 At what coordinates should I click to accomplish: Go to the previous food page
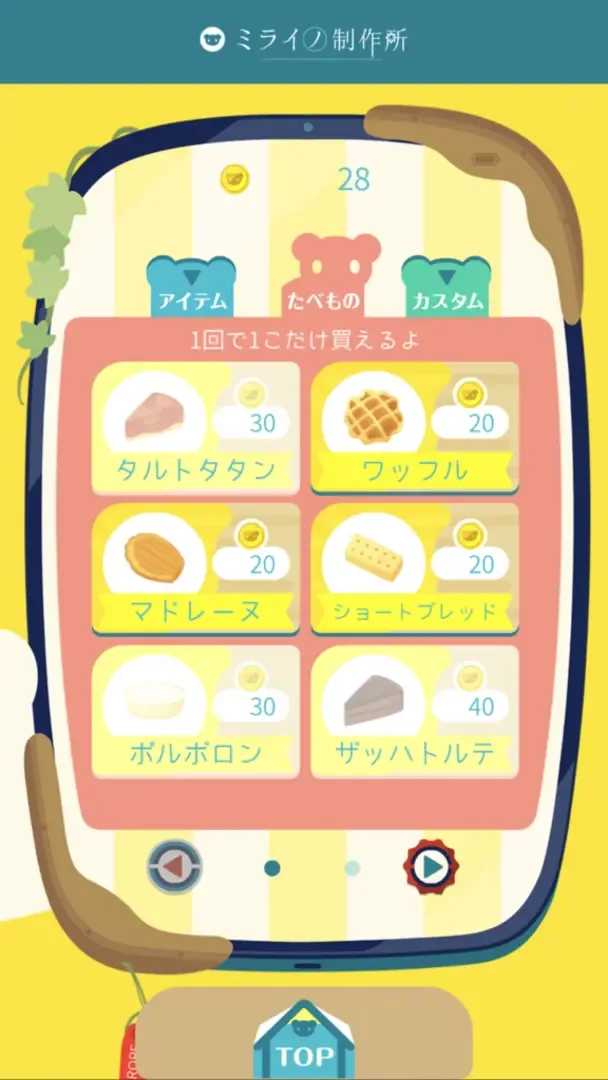pos(175,867)
